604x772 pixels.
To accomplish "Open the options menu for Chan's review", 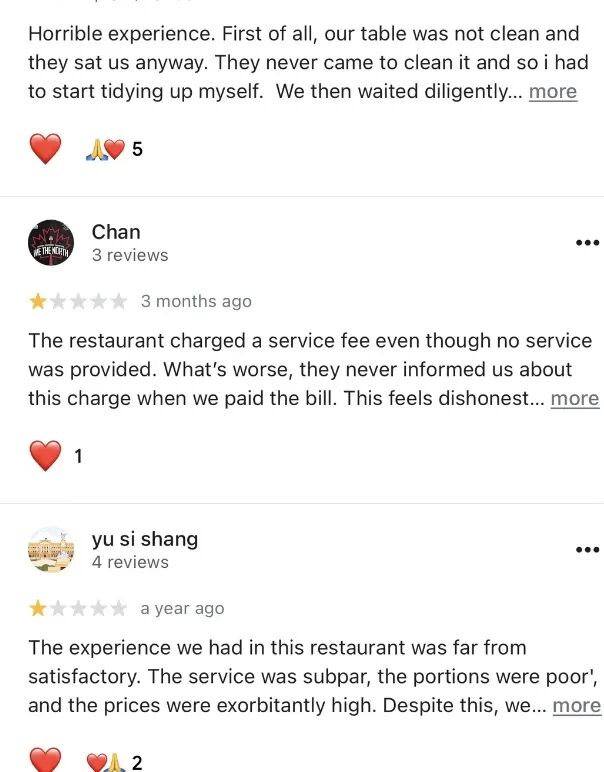I will point(587,243).
